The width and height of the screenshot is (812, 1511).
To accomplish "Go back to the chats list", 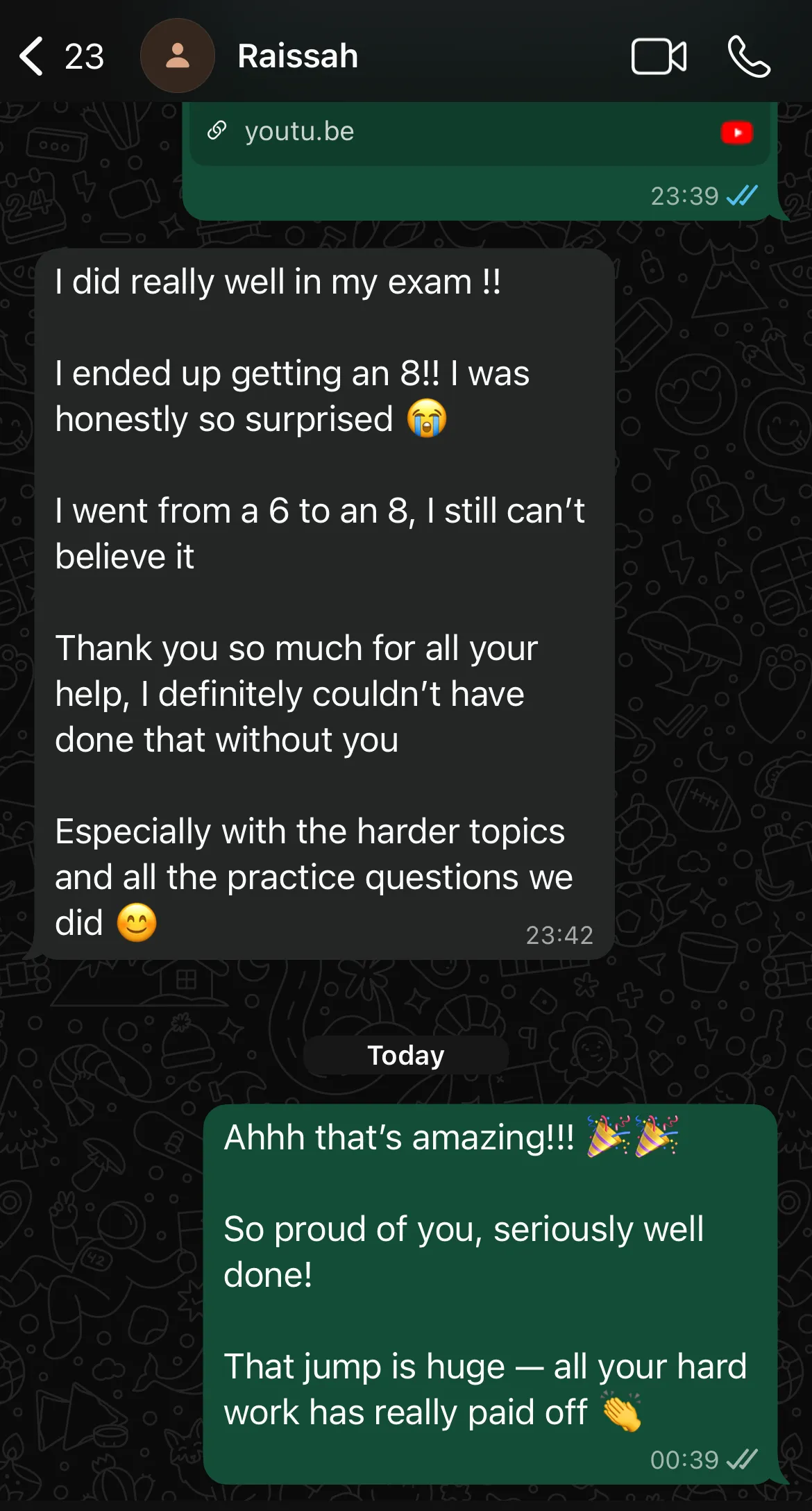I will (x=33, y=56).
